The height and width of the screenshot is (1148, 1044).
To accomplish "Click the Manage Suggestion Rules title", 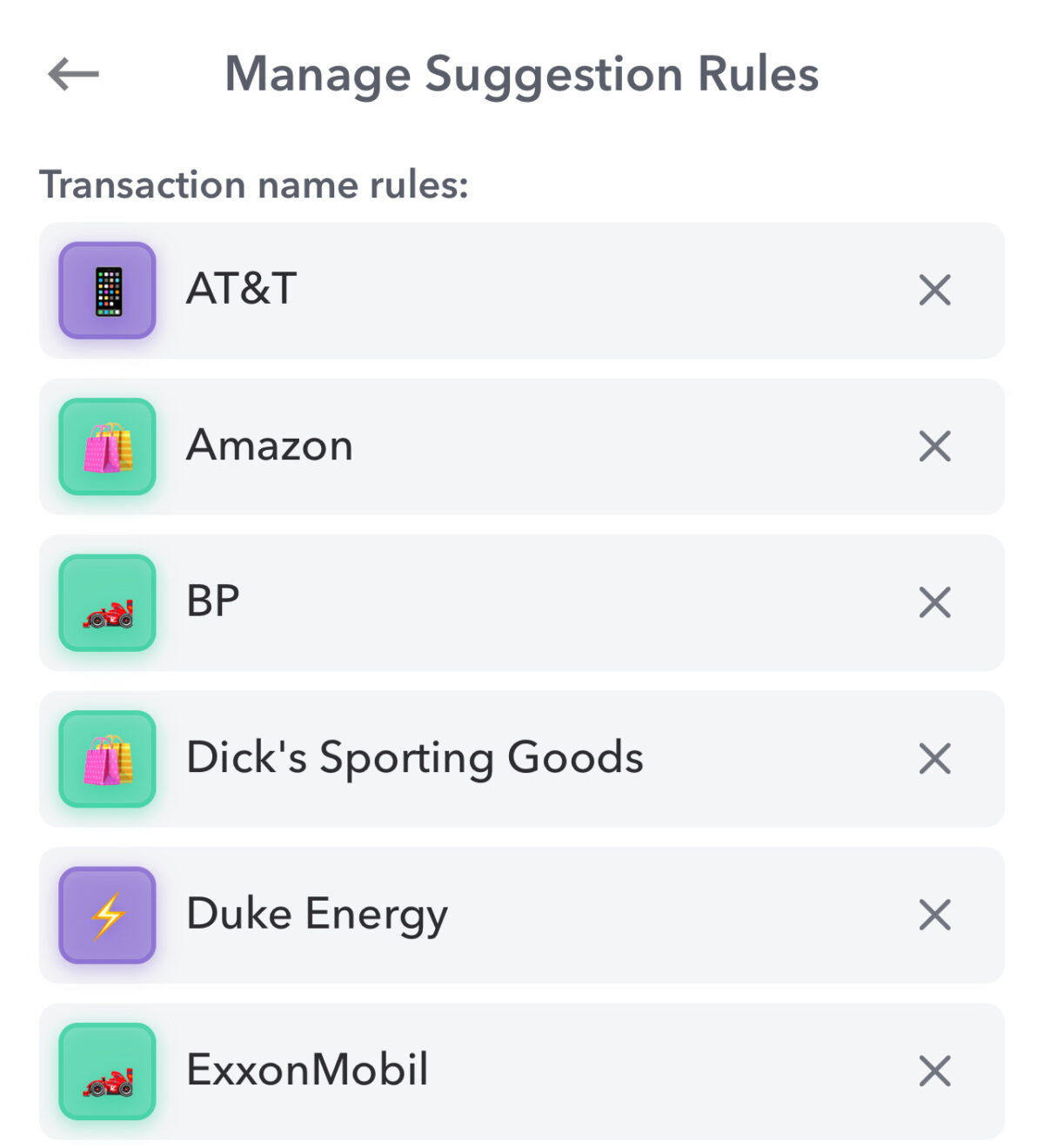I will point(520,75).
